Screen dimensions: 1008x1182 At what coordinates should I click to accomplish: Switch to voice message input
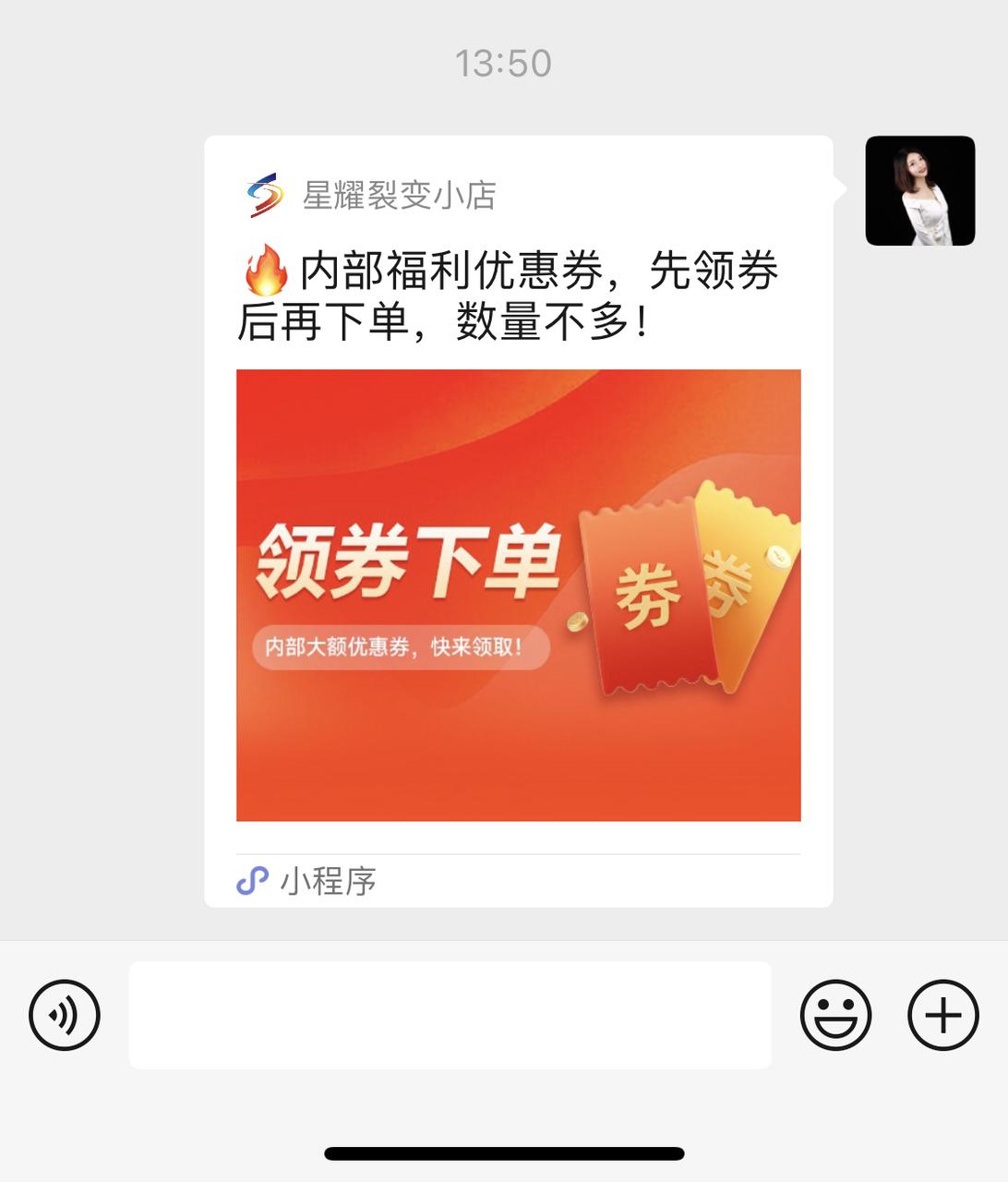(x=64, y=1015)
